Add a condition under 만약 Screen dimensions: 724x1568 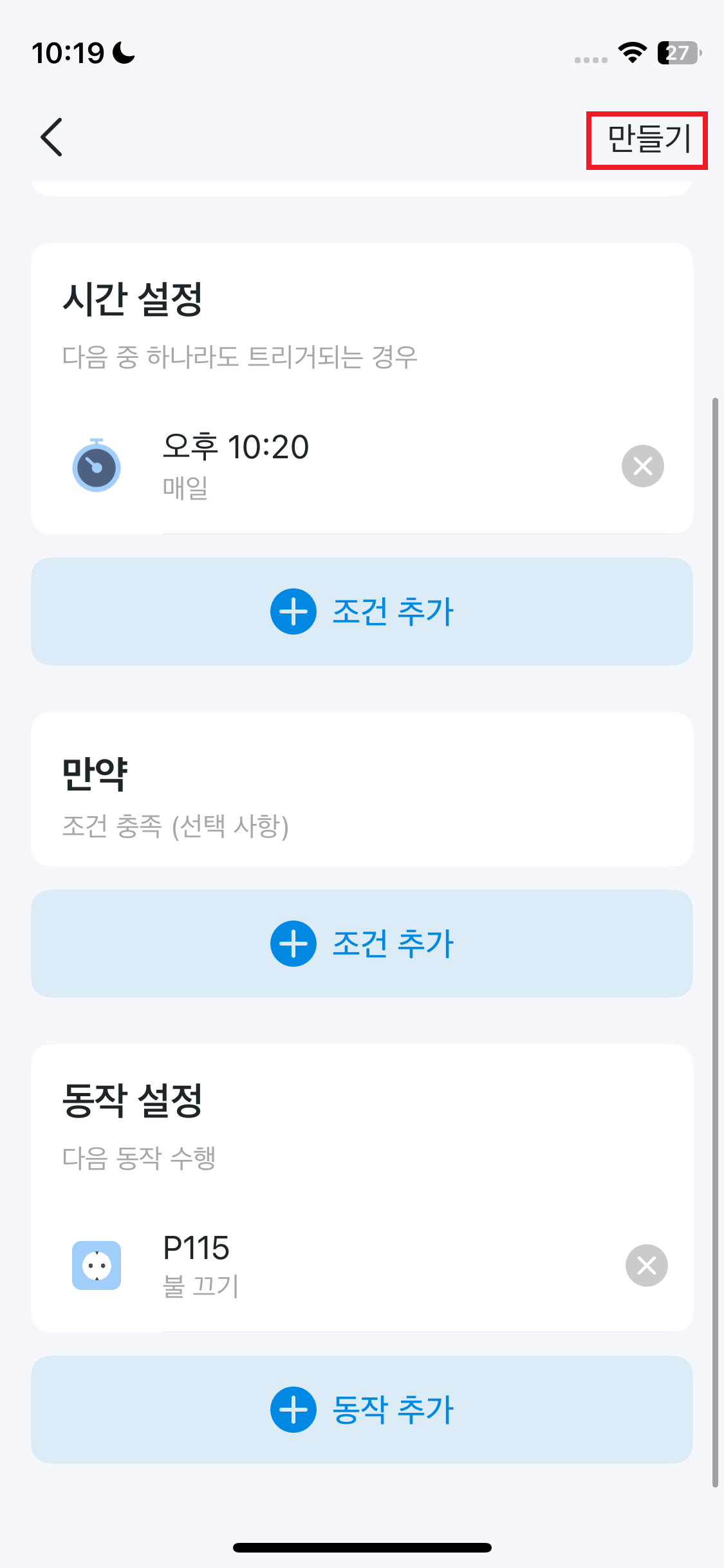coord(362,944)
